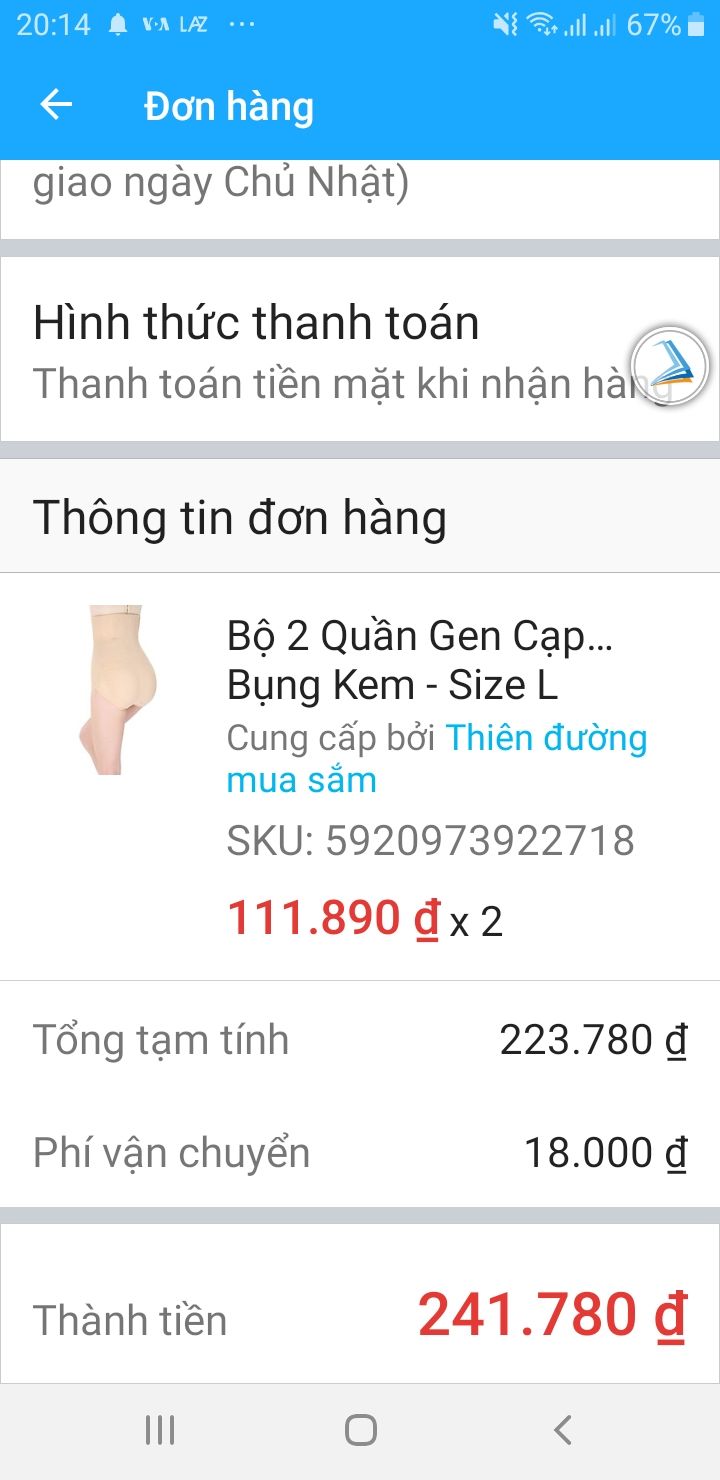Open recent apps from the navigation bar

tap(158, 1429)
